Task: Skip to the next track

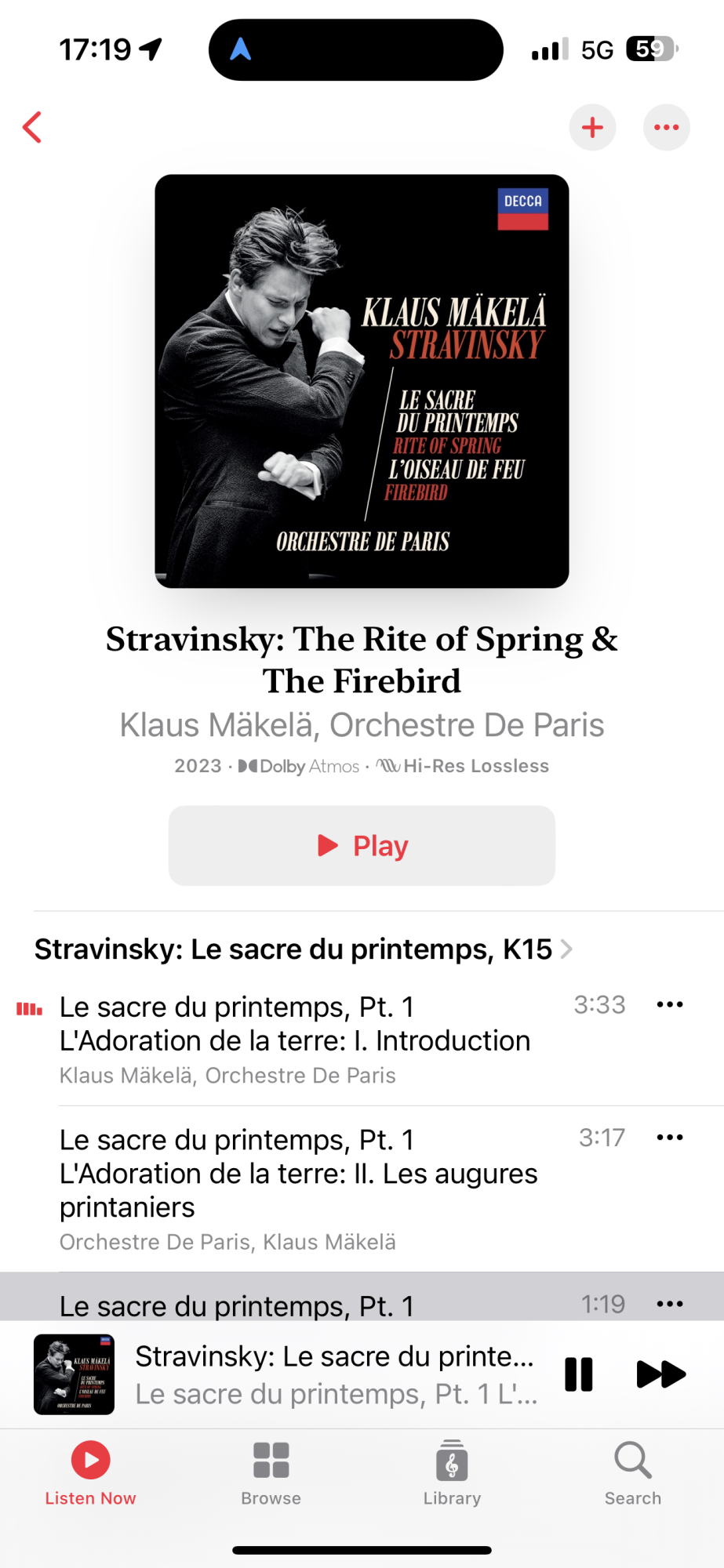Action: point(660,1374)
